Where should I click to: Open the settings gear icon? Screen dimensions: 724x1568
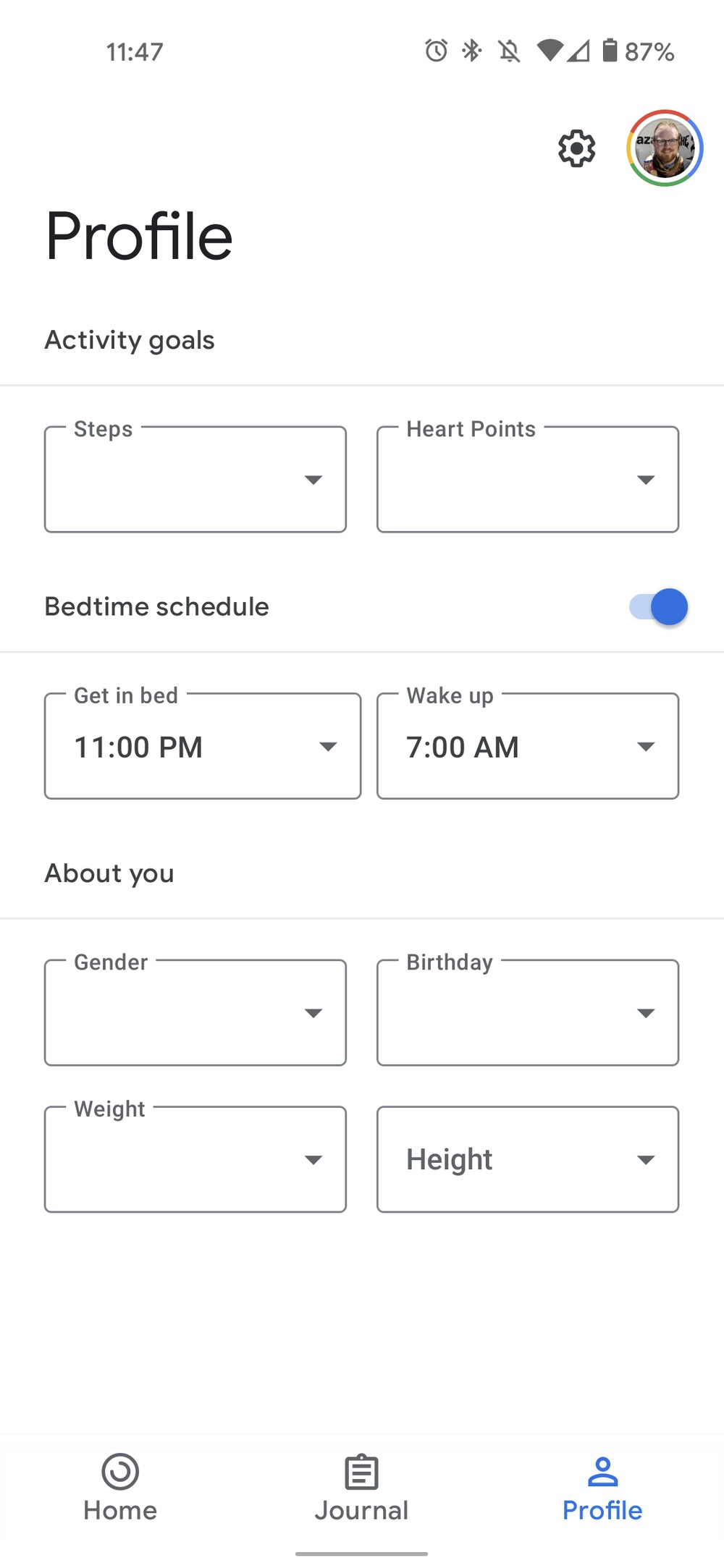tap(576, 148)
